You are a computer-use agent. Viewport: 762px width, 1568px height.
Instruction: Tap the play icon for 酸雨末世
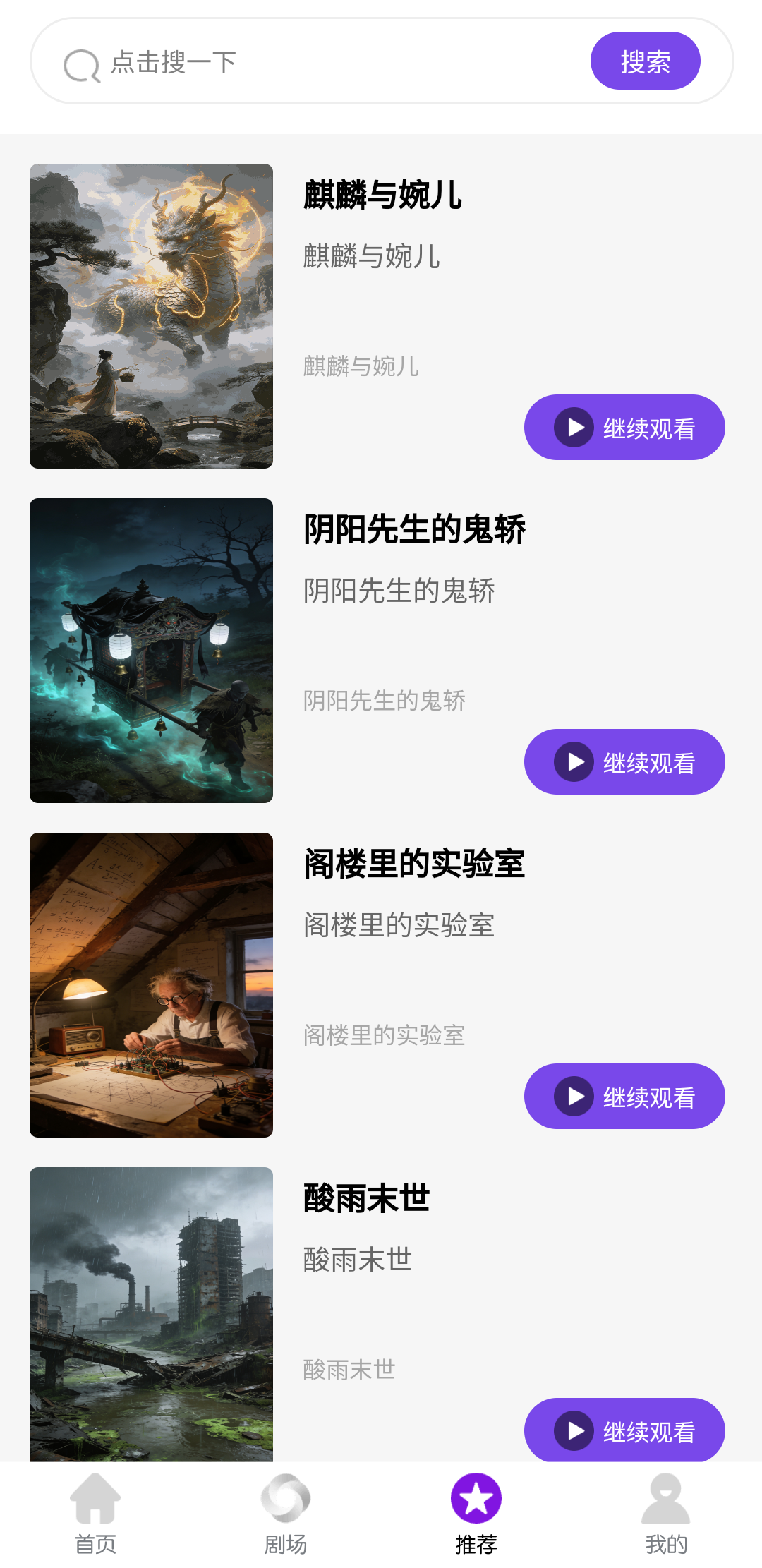[x=576, y=1430]
